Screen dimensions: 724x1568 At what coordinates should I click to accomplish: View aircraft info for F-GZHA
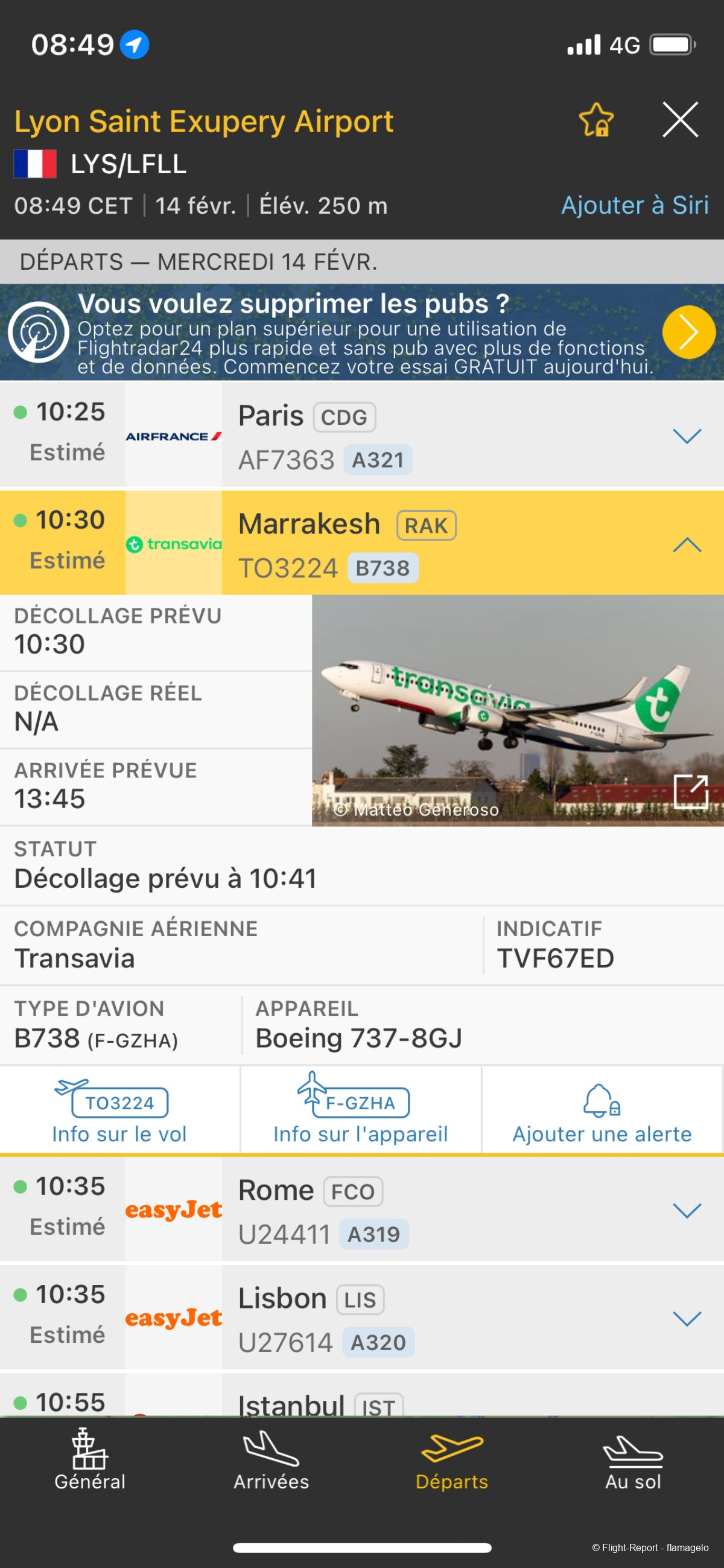click(360, 1110)
